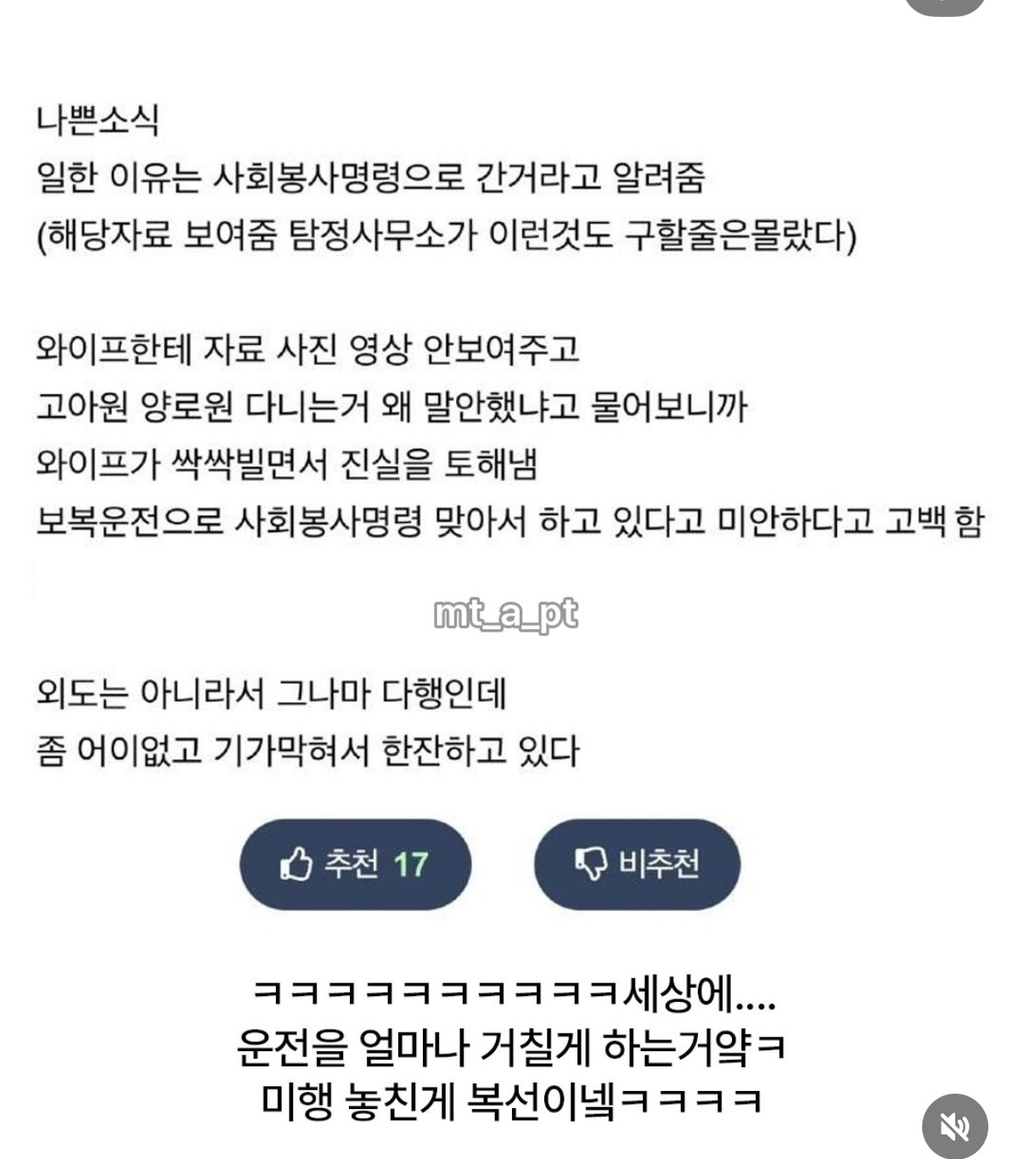This screenshot has height=1159, width=1024.
Task: Unmute the video sound
Action: [x=955, y=1126]
